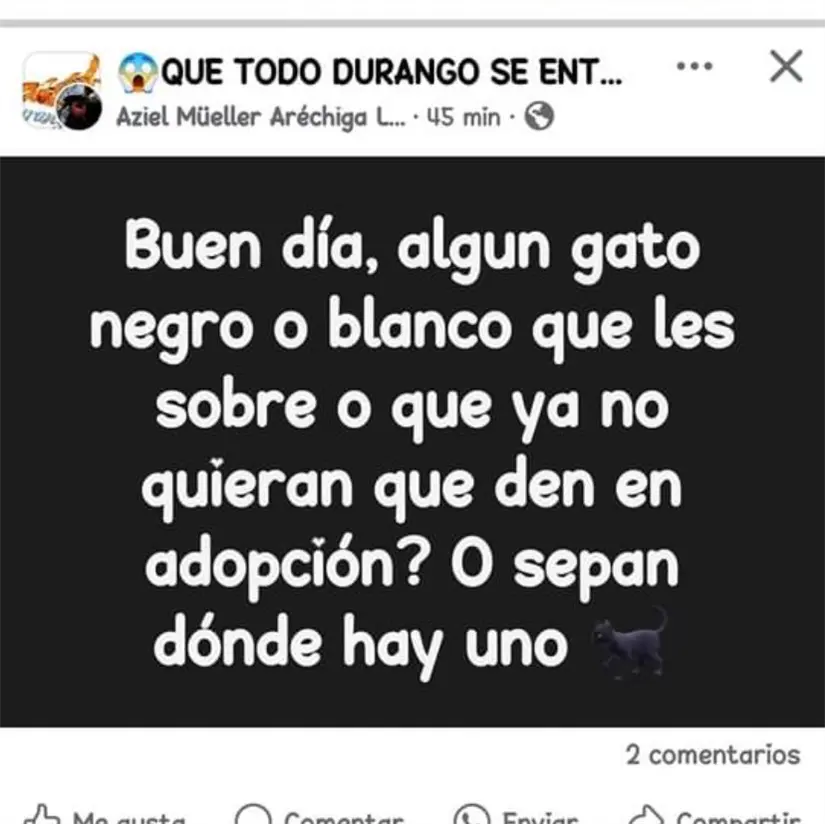Dismiss the post with the X
825x824 pixels.
[x=786, y=67]
